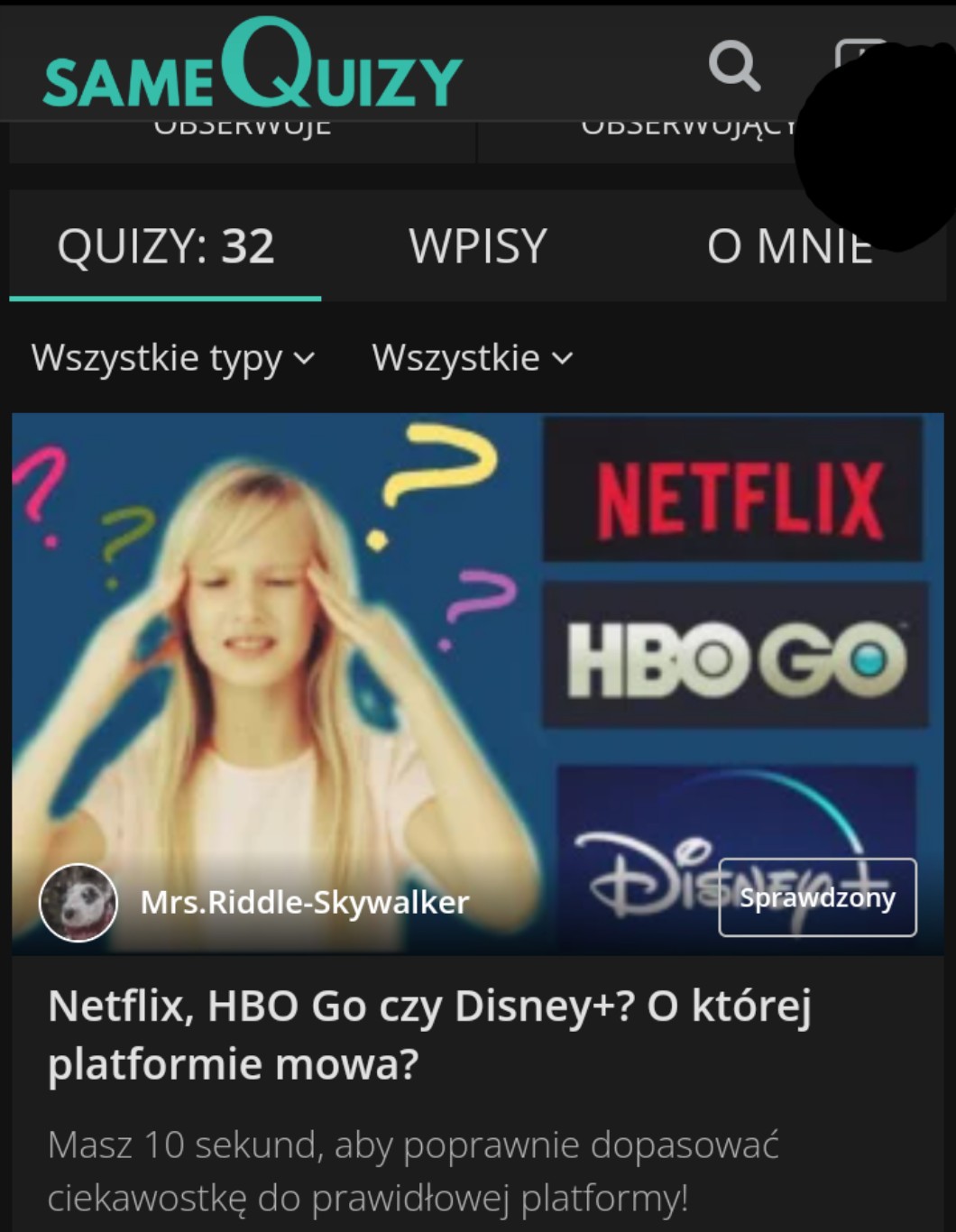The height and width of the screenshot is (1232, 956).
Task: Expand the Wszystkie filter dropdown
Action: point(472,358)
